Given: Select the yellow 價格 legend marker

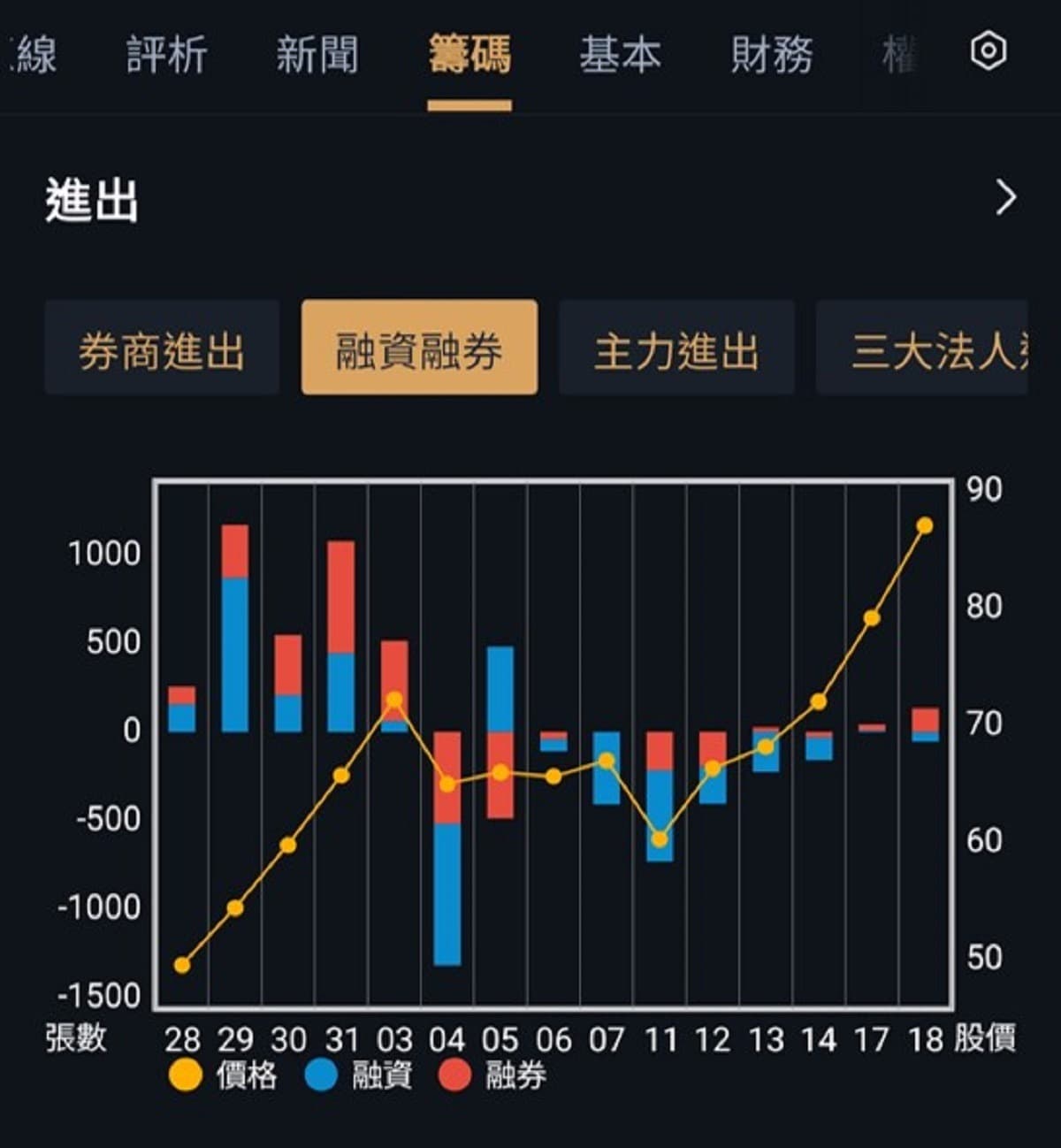Looking at the screenshot, I should (186, 1075).
